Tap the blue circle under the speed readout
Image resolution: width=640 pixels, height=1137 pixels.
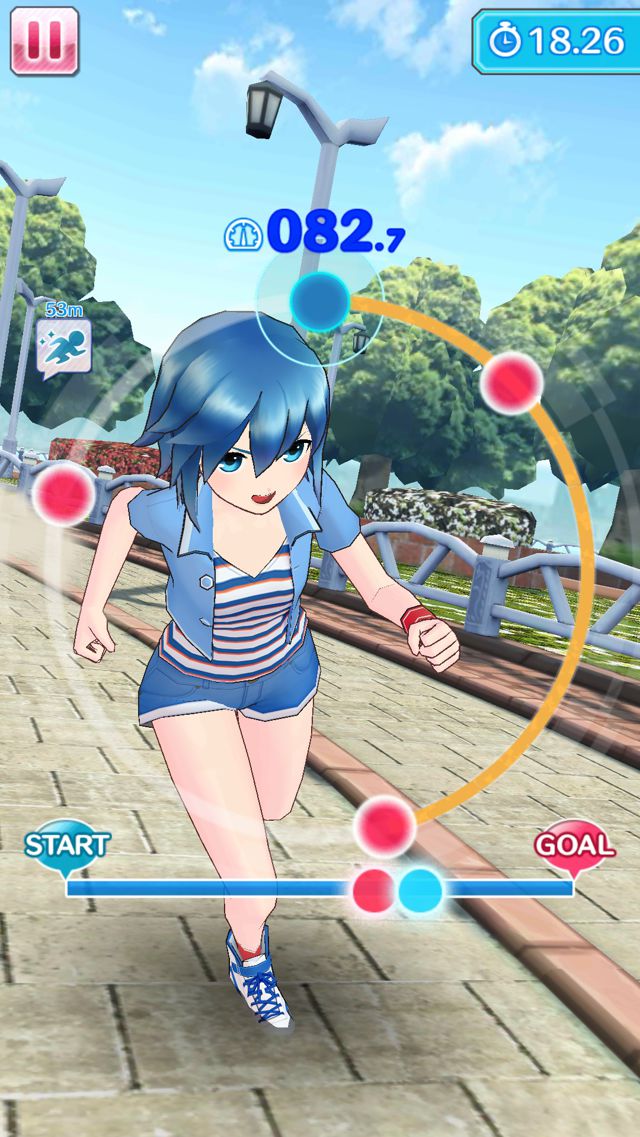click(320, 297)
